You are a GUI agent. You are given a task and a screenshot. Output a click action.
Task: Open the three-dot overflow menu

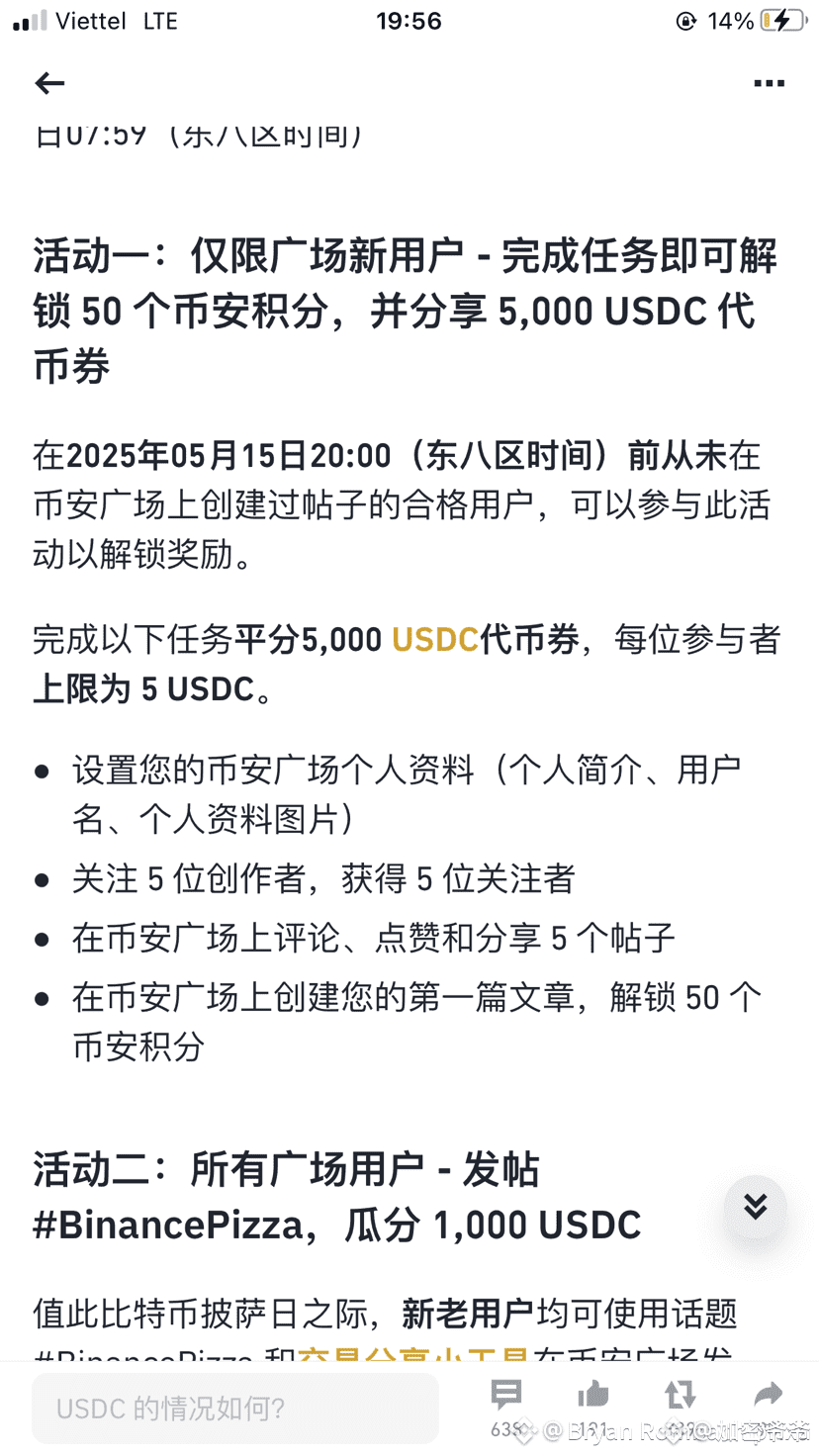coord(769,84)
